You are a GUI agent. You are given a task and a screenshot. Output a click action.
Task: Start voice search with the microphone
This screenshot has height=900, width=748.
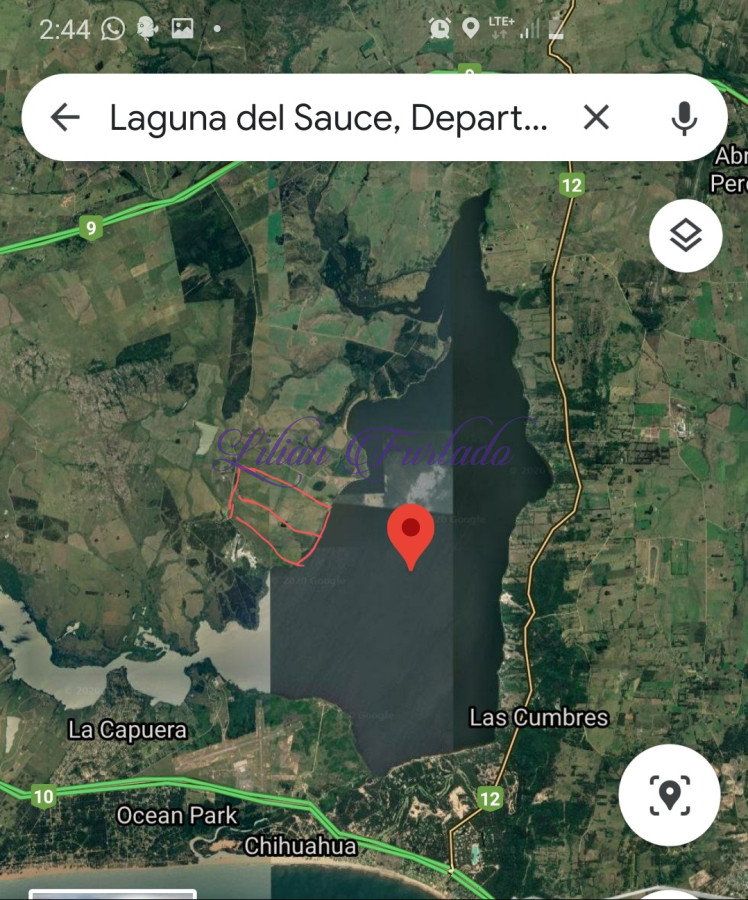click(x=684, y=118)
